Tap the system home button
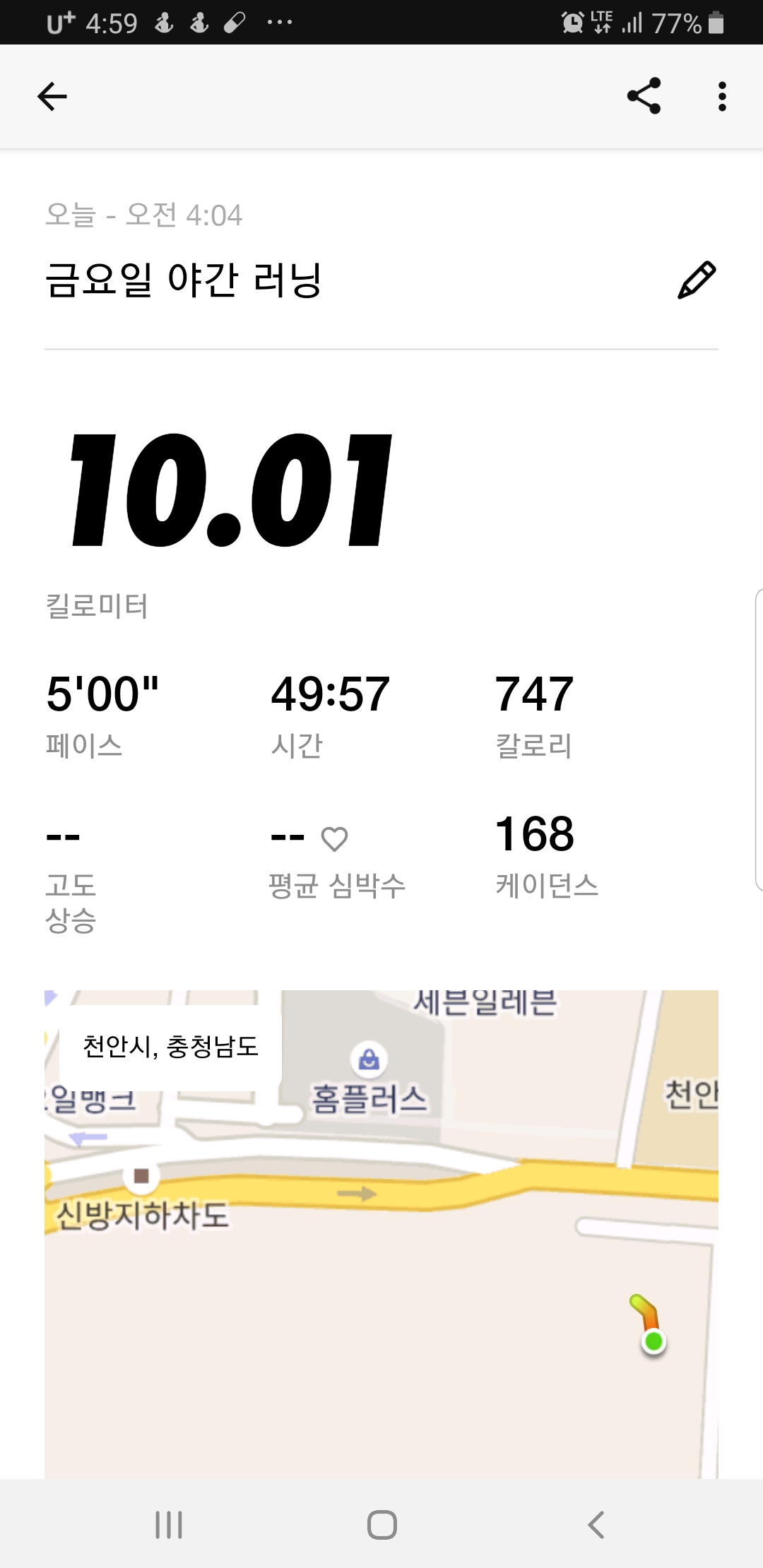763x1568 pixels. click(381, 1524)
